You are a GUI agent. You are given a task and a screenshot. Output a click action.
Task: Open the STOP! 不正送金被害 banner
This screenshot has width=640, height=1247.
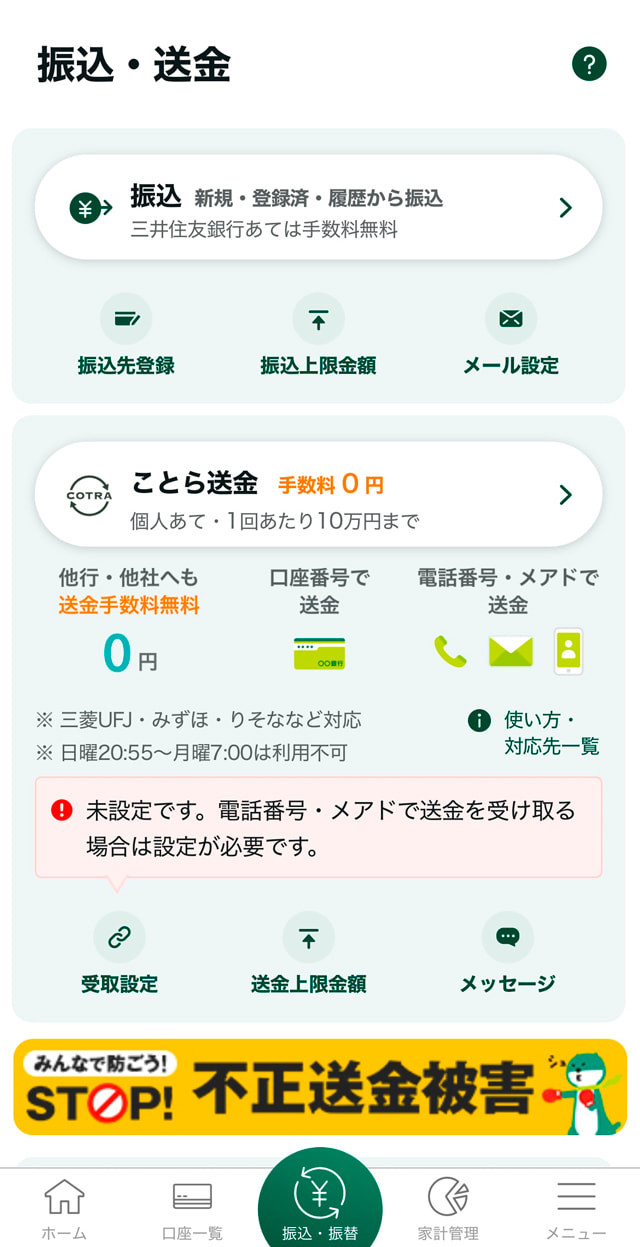pyautogui.click(x=320, y=1086)
